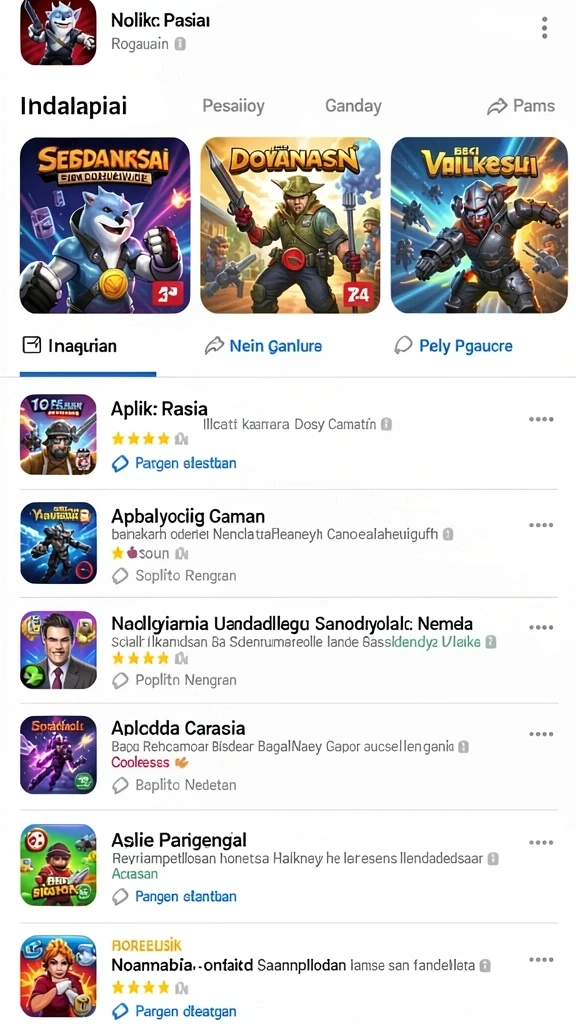Switch to the Pely Pgaucre tab
Viewport: 576px width, 1024px height.
click(453, 345)
